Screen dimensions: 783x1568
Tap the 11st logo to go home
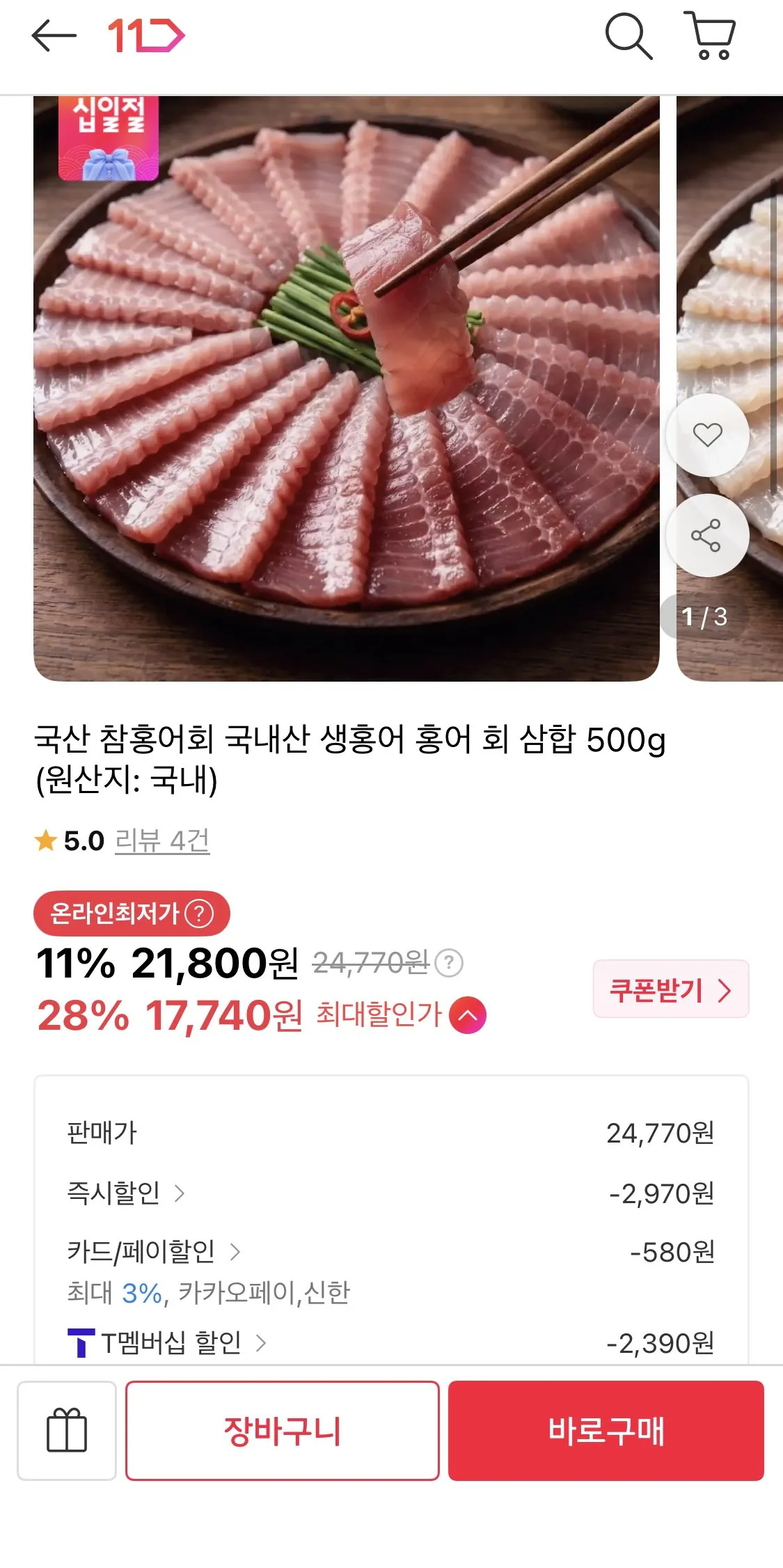tap(146, 36)
